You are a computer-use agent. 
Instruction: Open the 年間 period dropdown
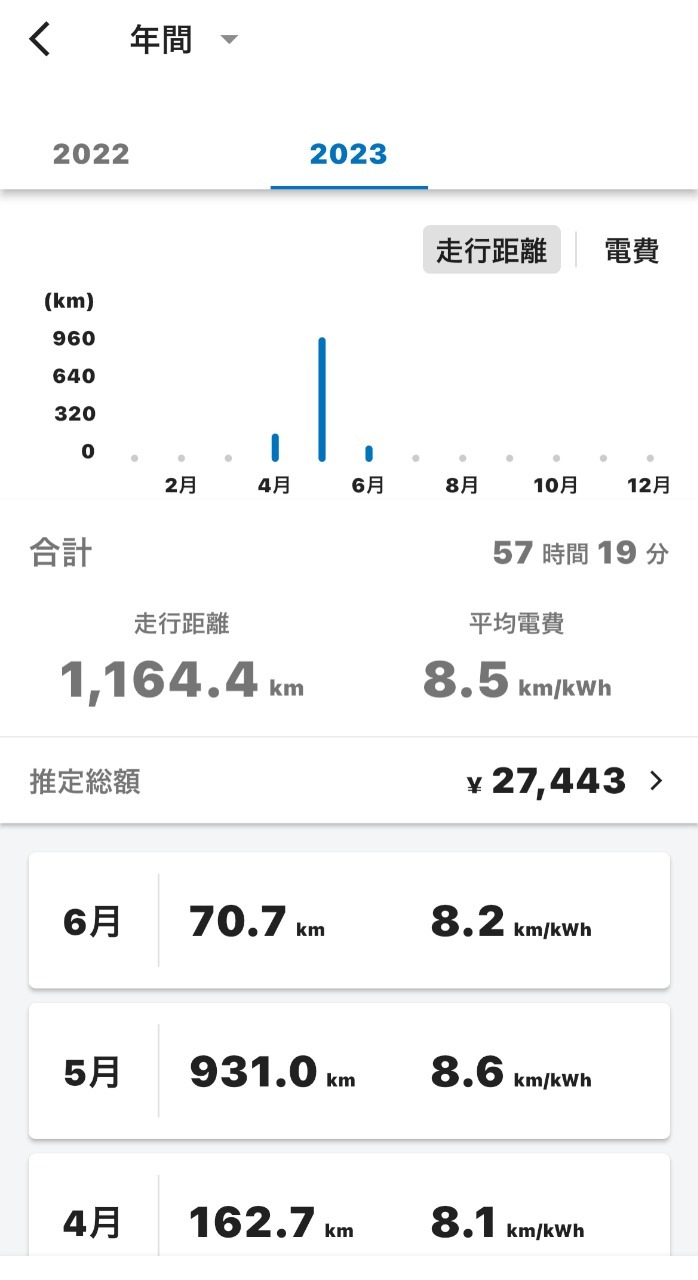pos(184,40)
